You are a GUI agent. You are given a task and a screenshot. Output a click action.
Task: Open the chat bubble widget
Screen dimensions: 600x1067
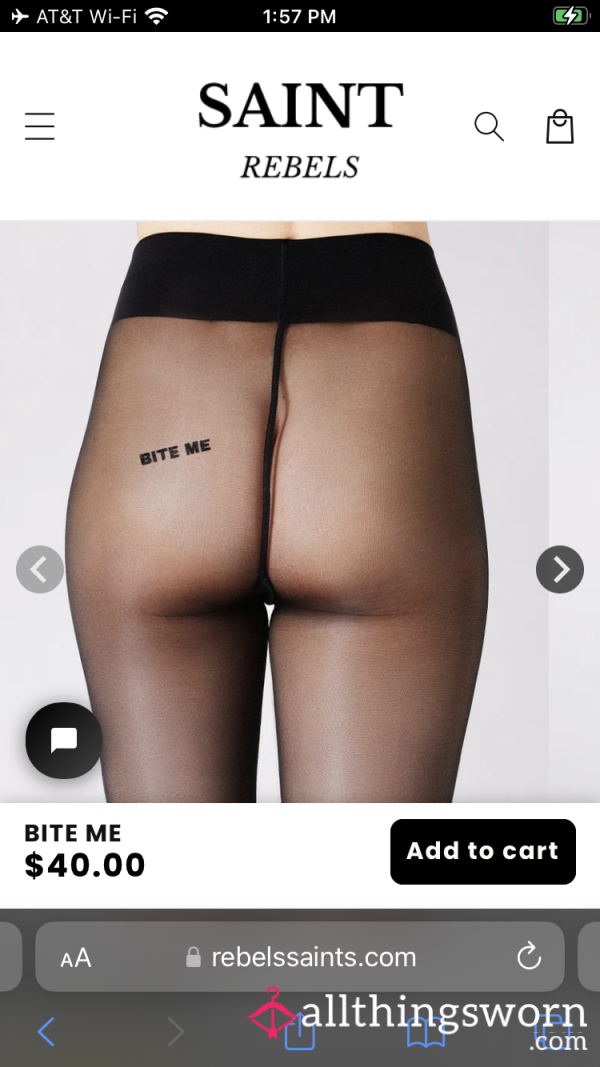[x=64, y=740]
